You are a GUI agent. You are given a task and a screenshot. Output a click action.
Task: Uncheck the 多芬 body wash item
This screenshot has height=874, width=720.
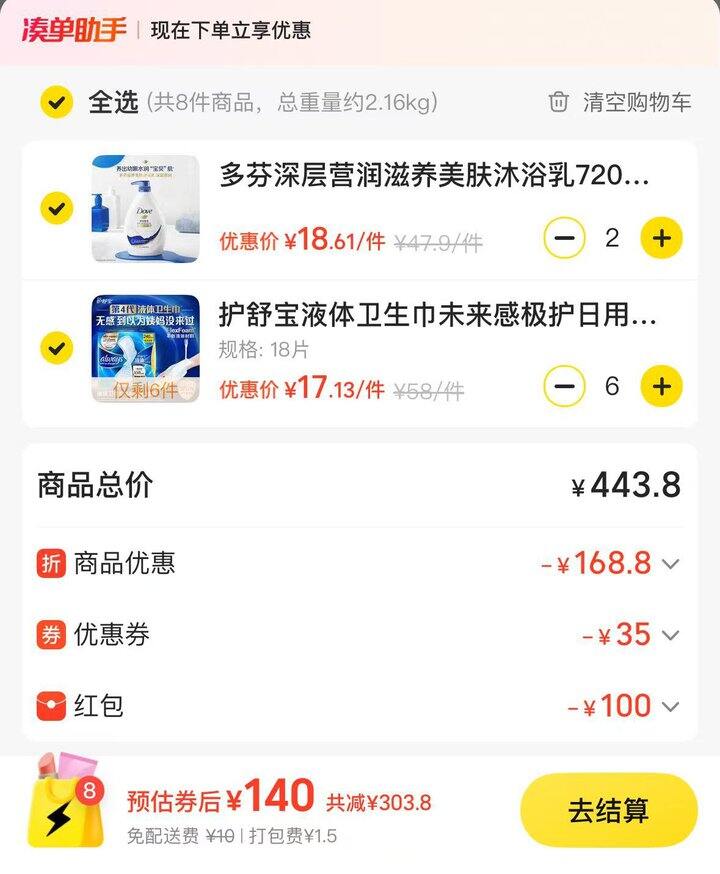(x=56, y=208)
